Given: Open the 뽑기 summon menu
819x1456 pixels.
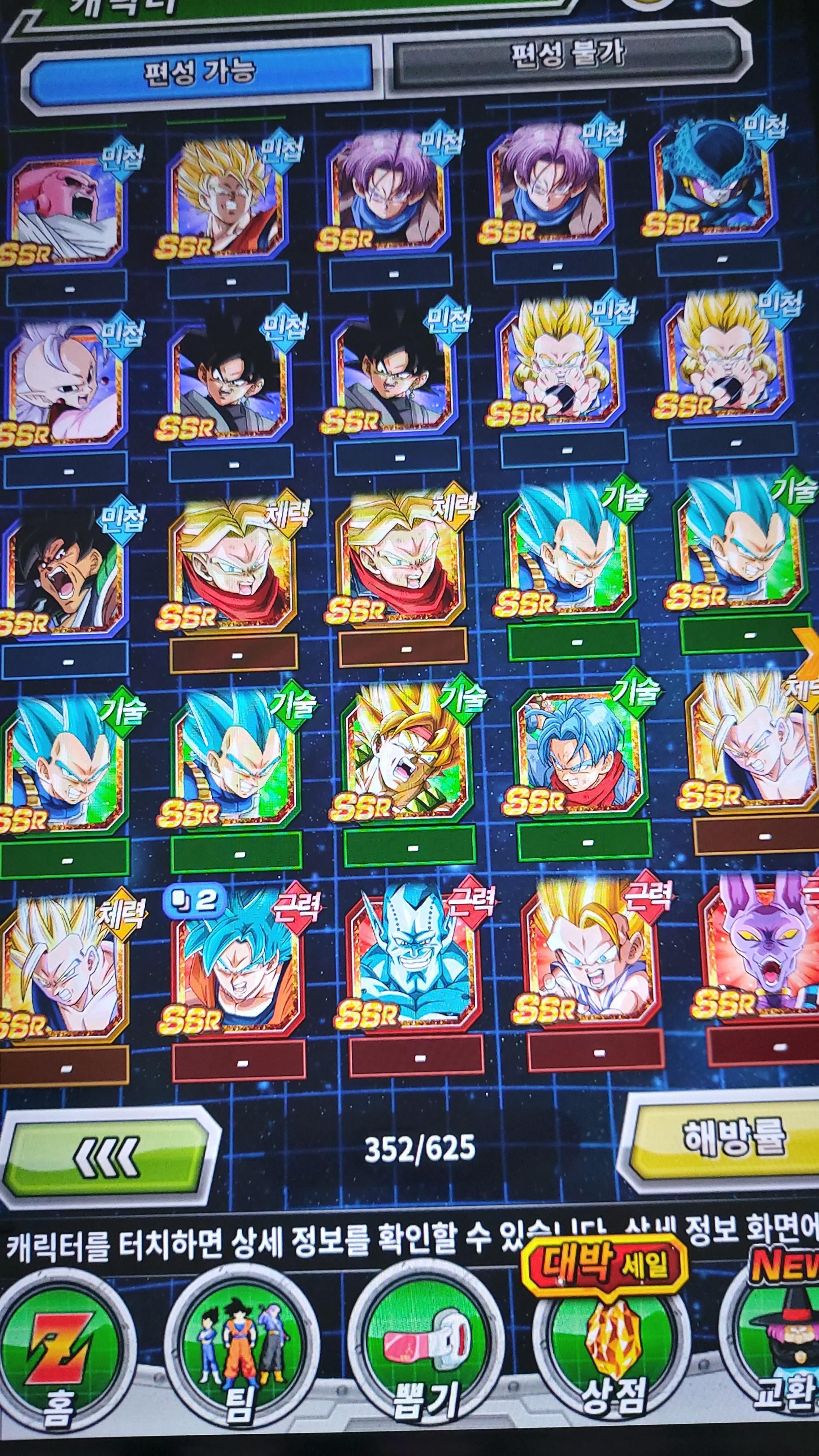Looking at the screenshot, I should [x=425, y=1351].
